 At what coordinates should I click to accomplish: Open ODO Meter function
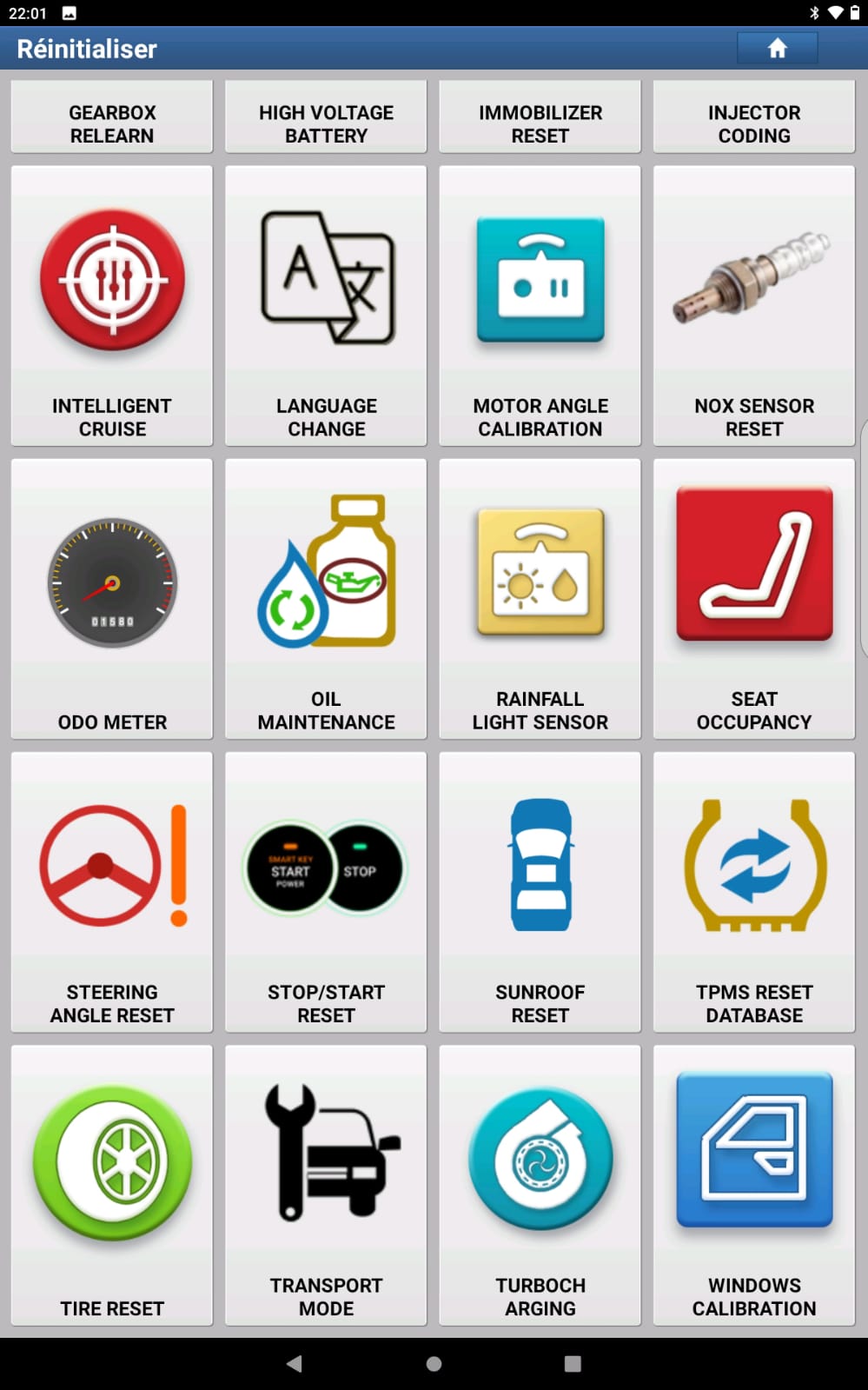[x=112, y=599]
